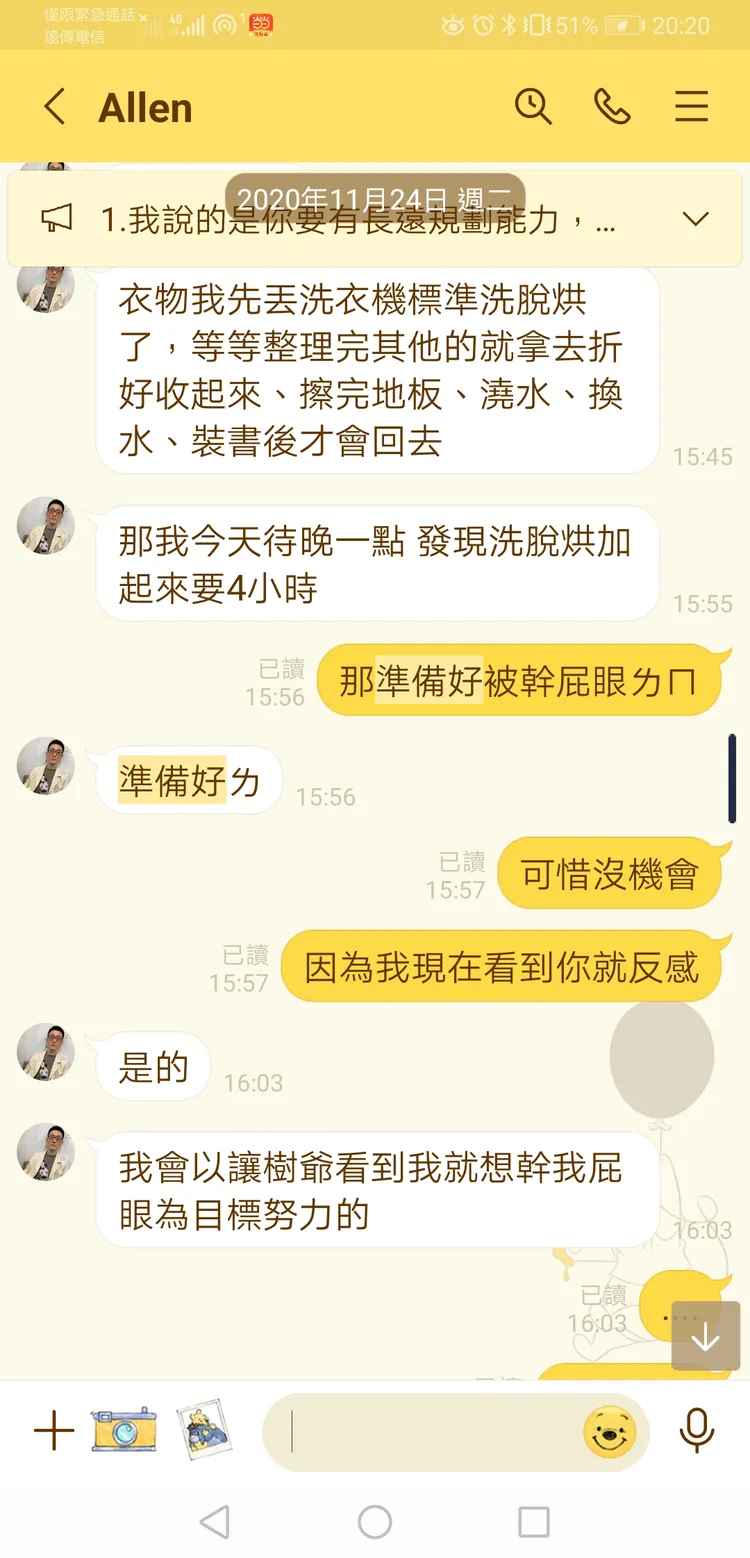Tap Allen's name in the header
Image resolution: width=750 pixels, height=1558 pixels.
(145, 107)
